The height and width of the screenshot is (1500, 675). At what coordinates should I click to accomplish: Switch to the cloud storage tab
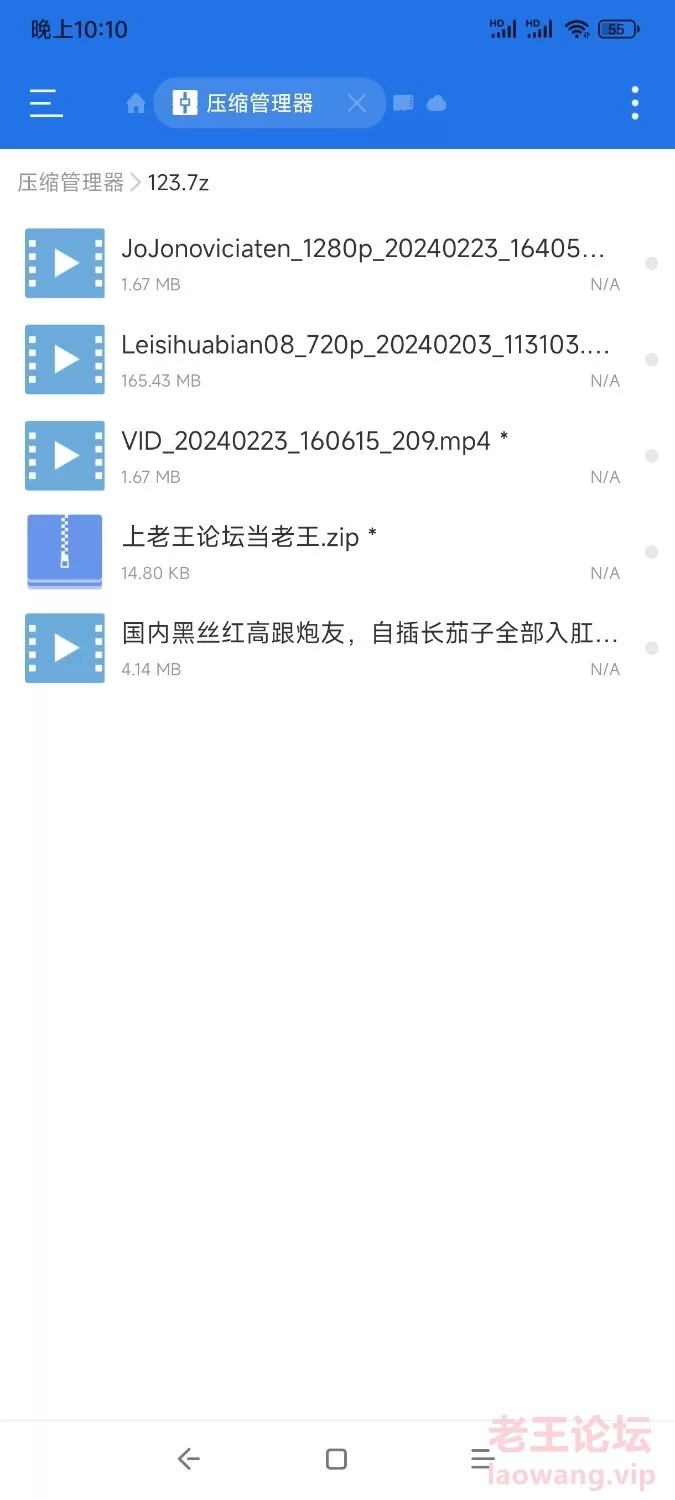[436, 103]
